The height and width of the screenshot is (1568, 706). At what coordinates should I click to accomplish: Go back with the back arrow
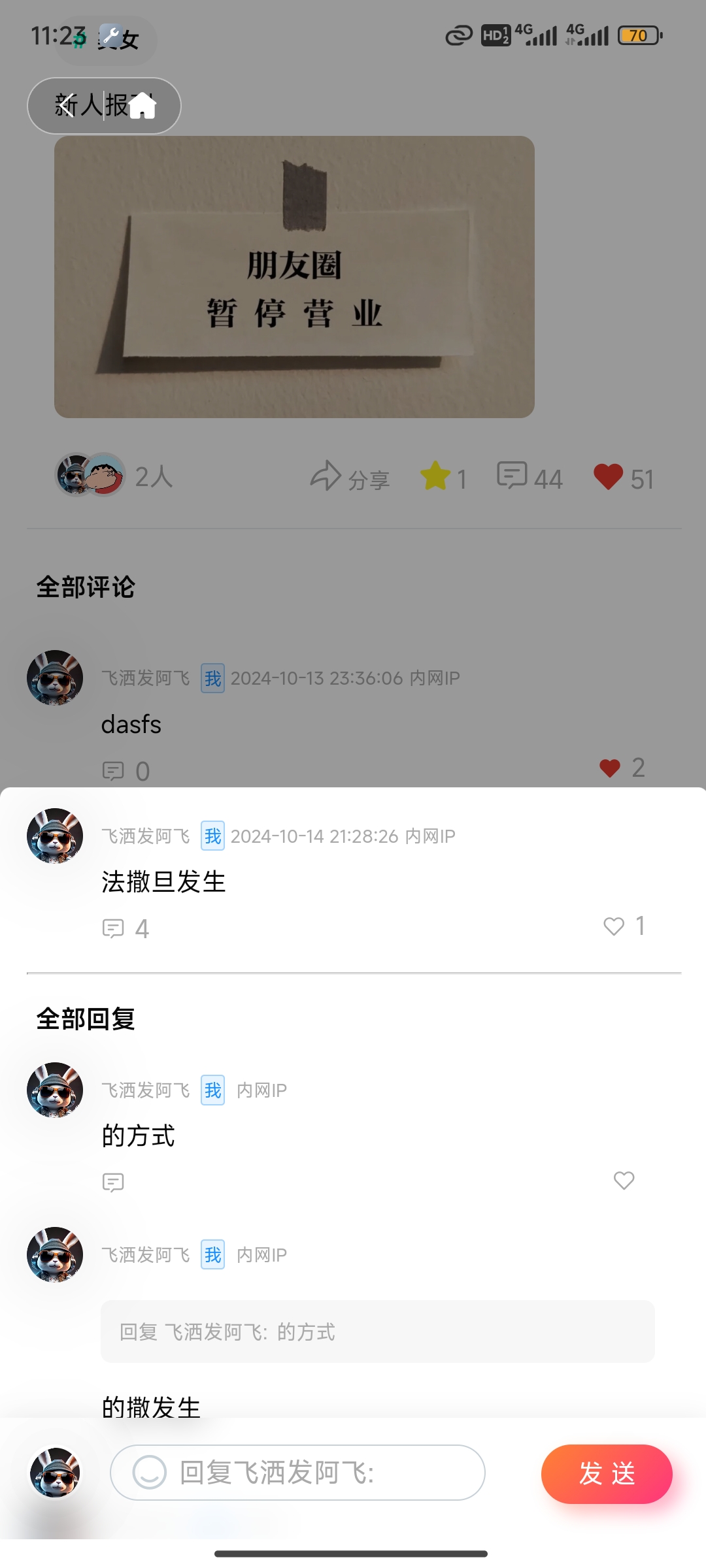point(64,105)
